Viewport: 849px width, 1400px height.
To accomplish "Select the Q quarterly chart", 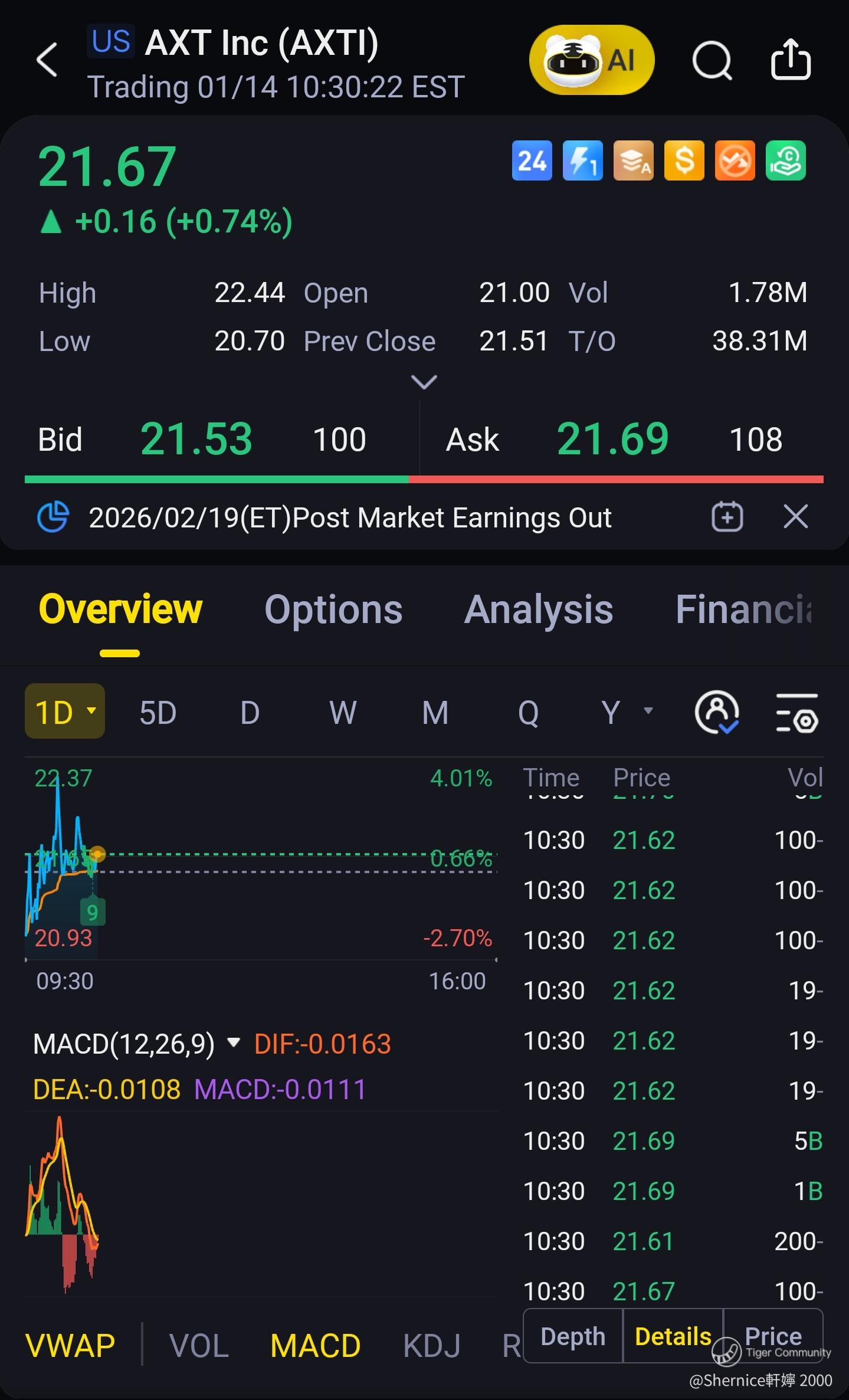I will 528,712.
